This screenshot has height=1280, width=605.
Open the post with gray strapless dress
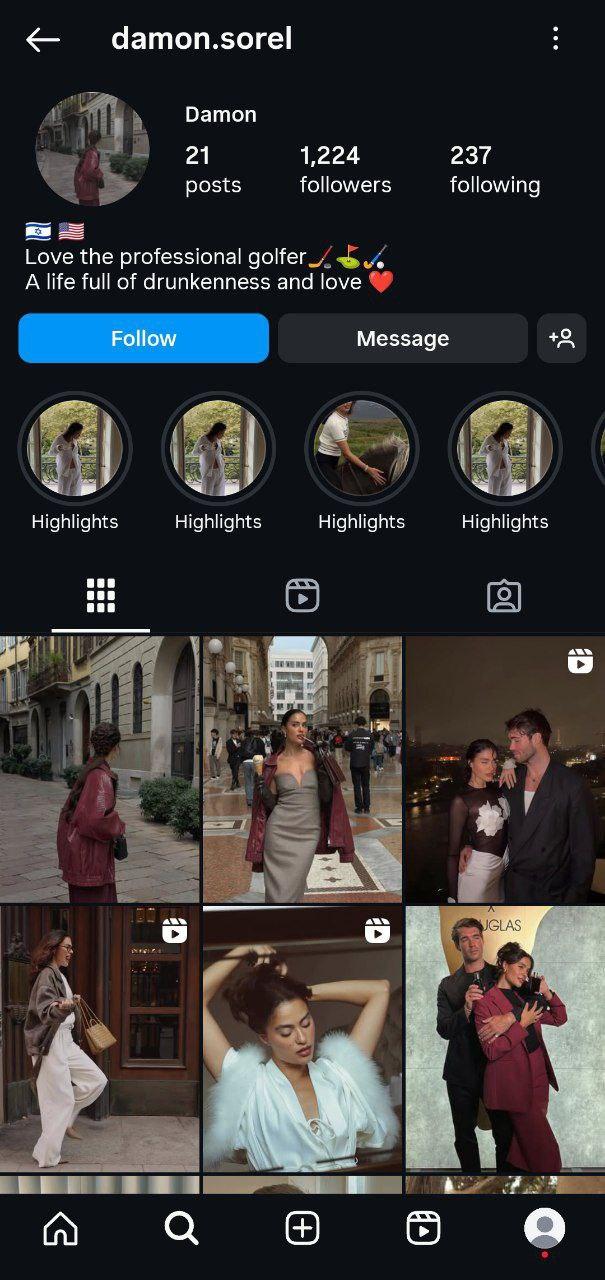302,769
